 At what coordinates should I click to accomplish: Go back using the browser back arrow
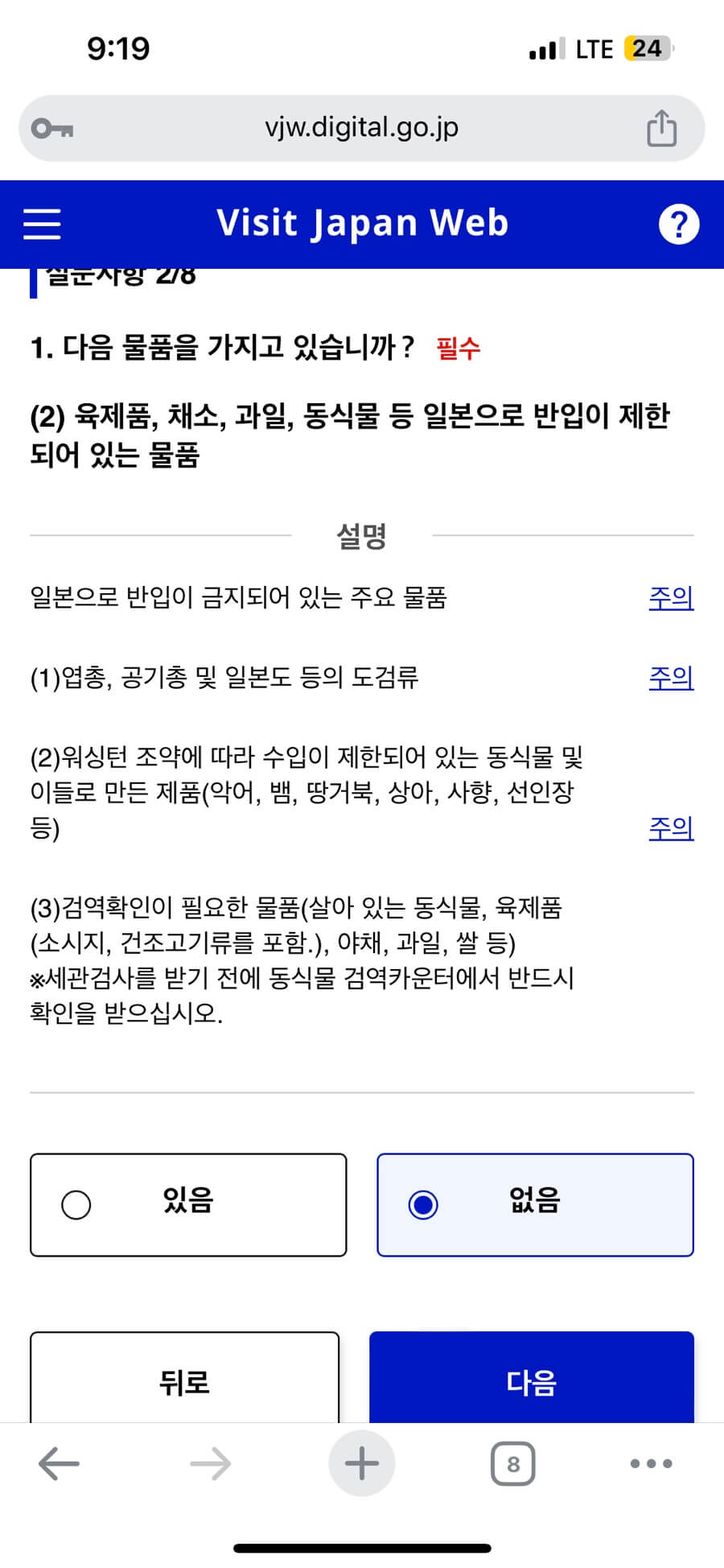pyautogui.click(x=58, y=1464)
